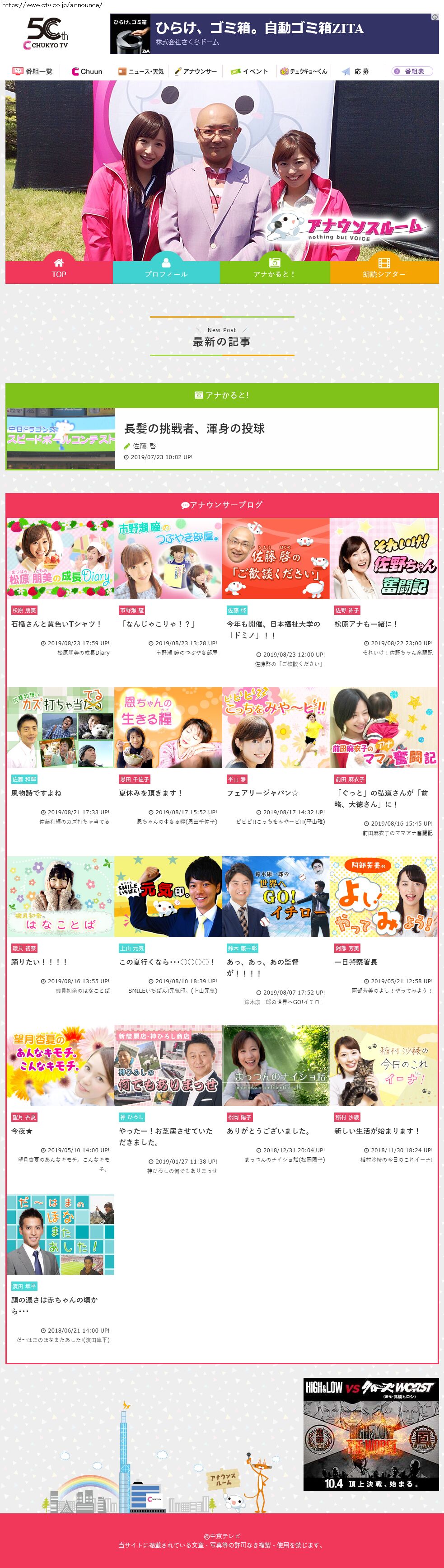Screen dimensions: 444x1568
Task: Open 佐藤啓のご歓談ください blog card
Action: click(x=276, y=559)
